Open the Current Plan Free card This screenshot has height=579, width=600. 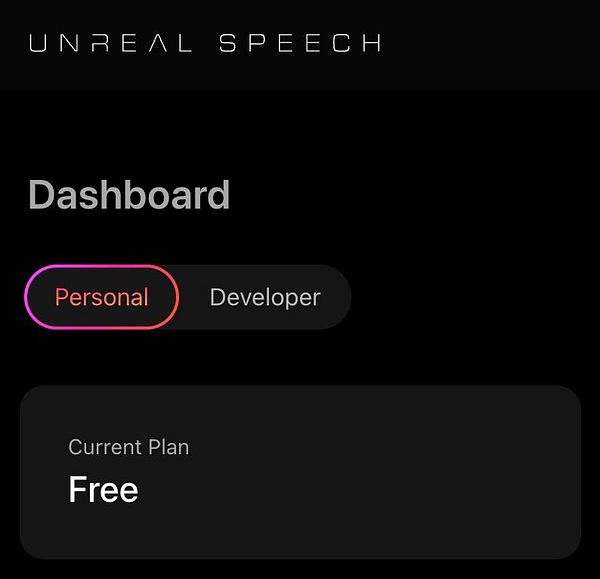click(300, 471)
